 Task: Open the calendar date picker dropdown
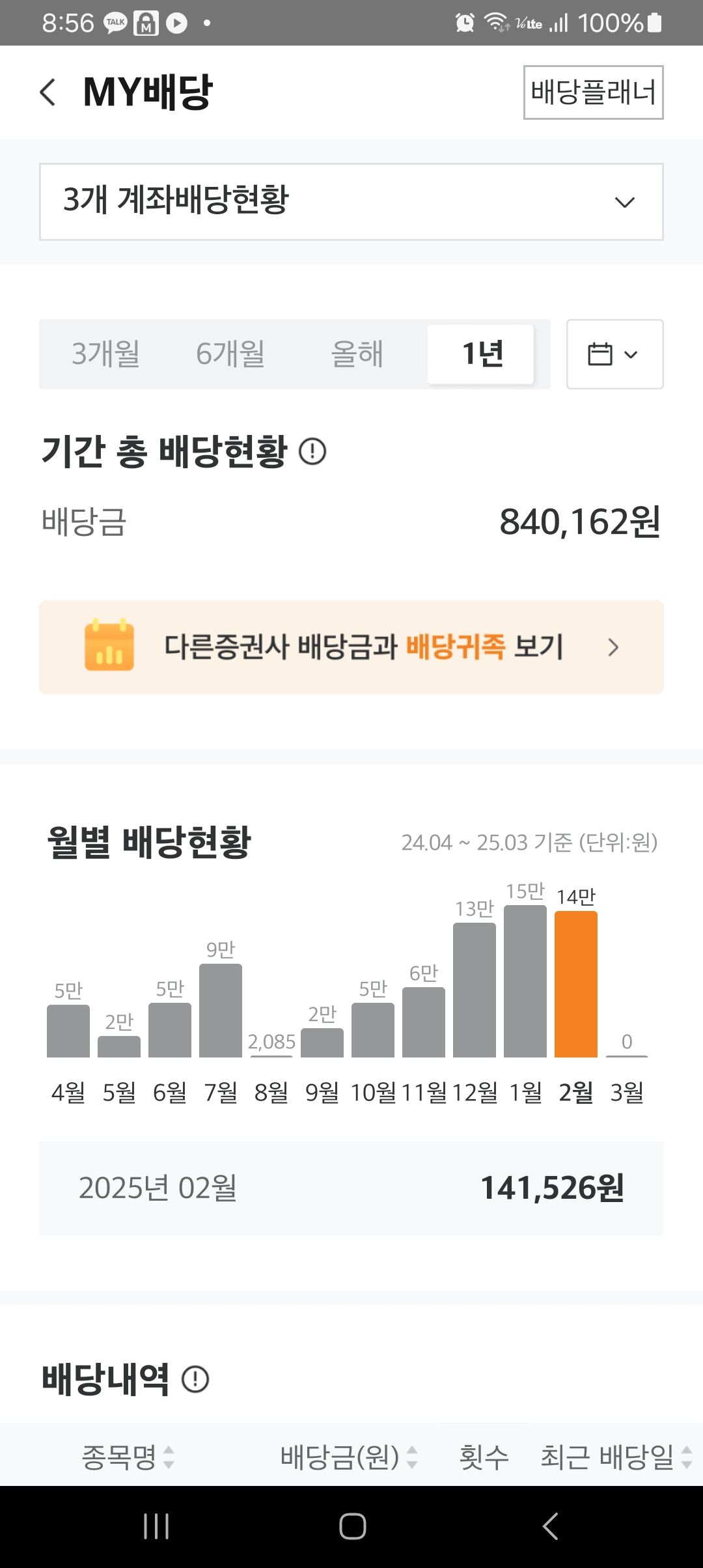(614, 354)
